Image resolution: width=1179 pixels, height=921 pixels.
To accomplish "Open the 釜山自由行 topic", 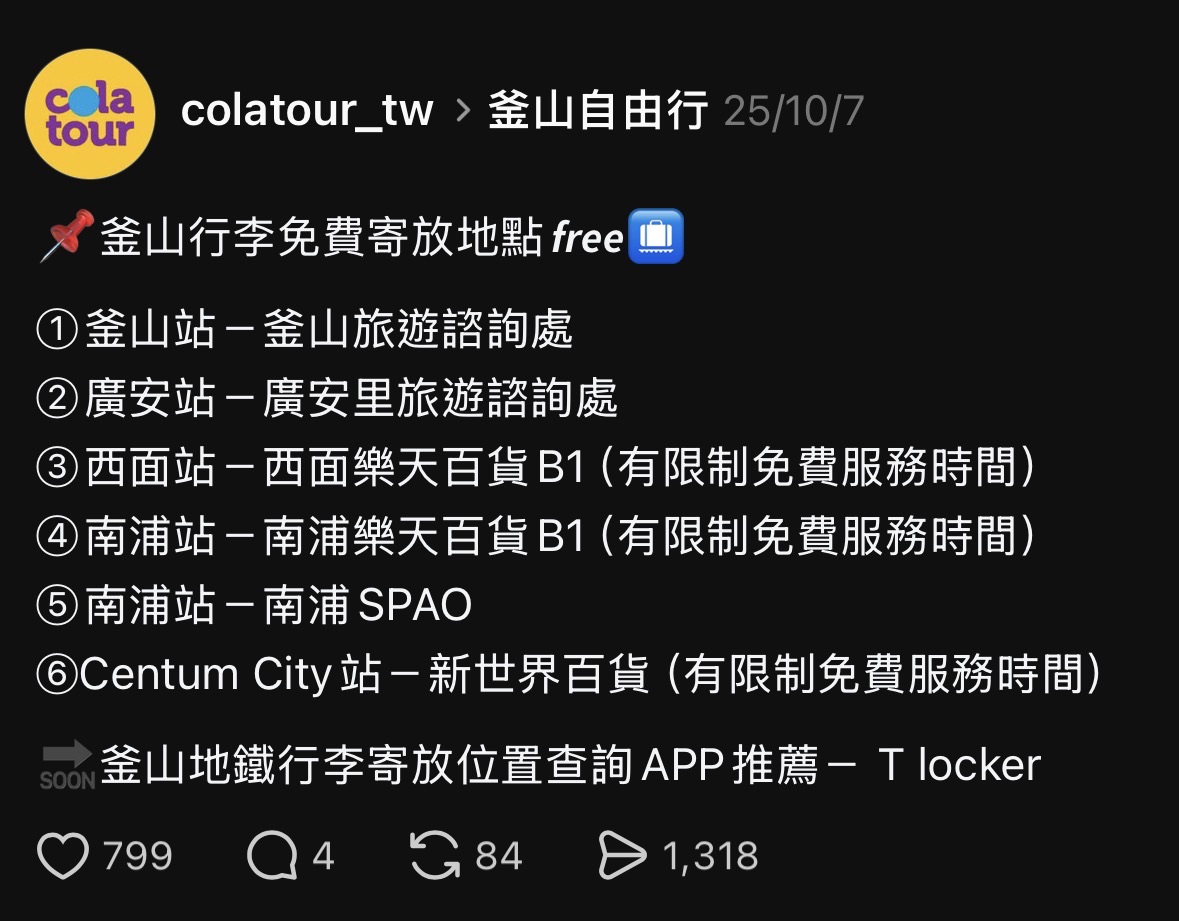I will [598, 111].
